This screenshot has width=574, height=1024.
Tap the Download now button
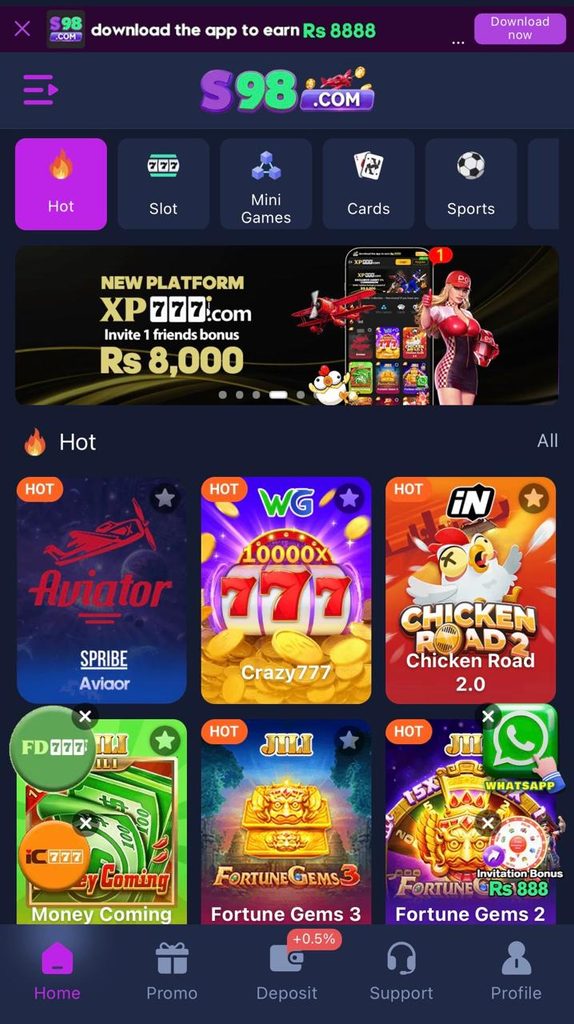tap(520, 29)
